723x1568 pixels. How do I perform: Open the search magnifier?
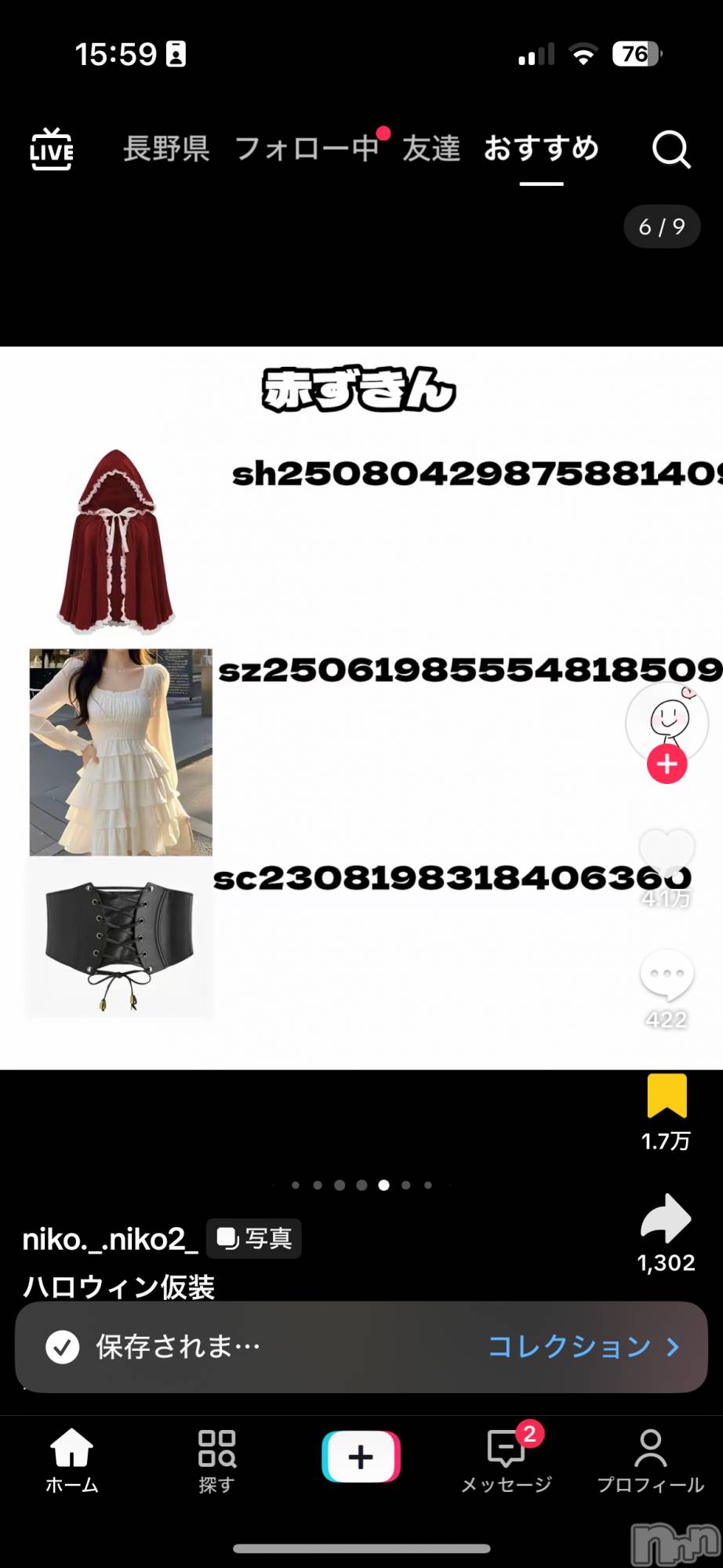click(x=671, y=149)
